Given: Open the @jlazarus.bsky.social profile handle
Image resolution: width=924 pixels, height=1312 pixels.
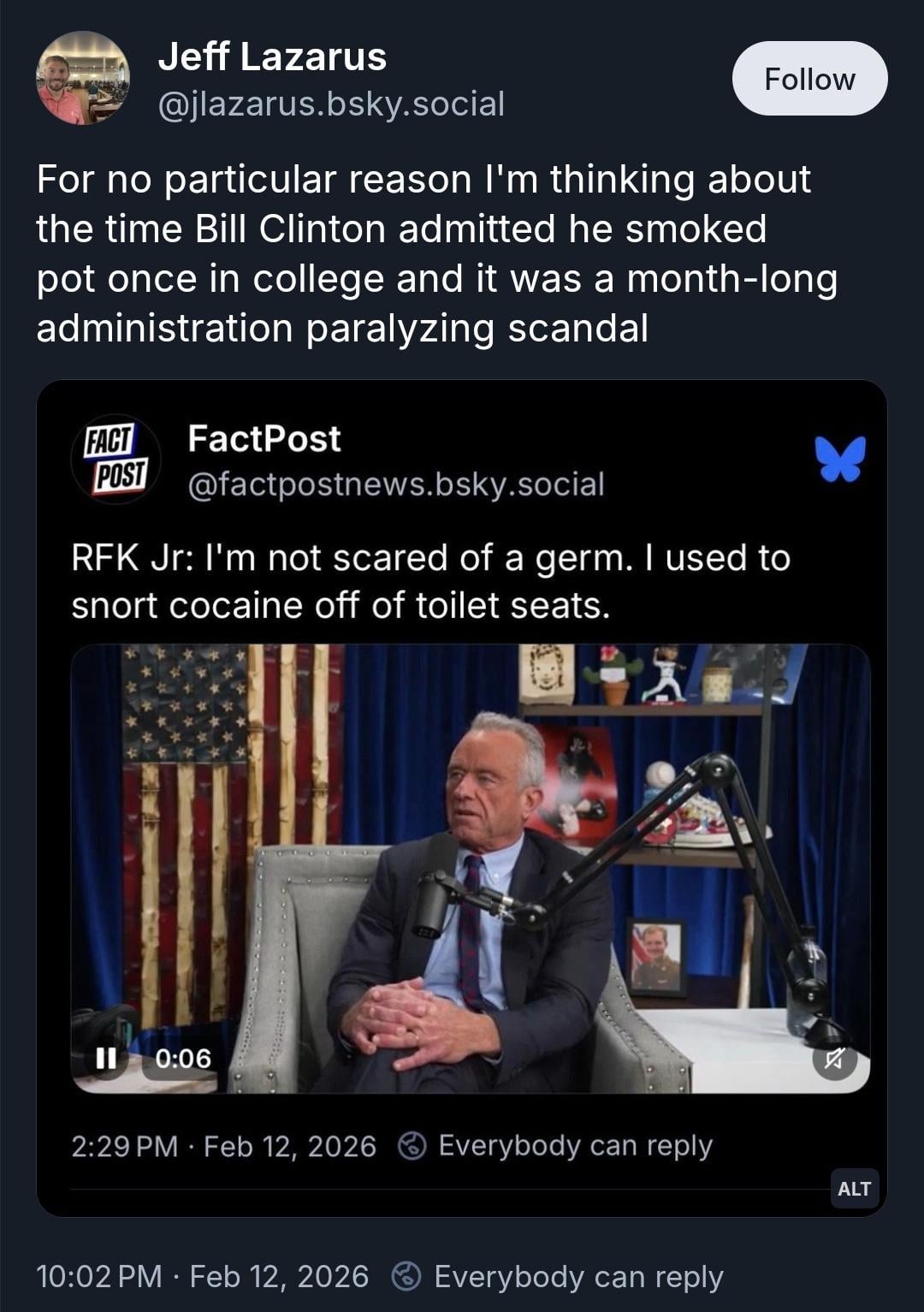Looking at the screenshot, I should pos(331,104).
